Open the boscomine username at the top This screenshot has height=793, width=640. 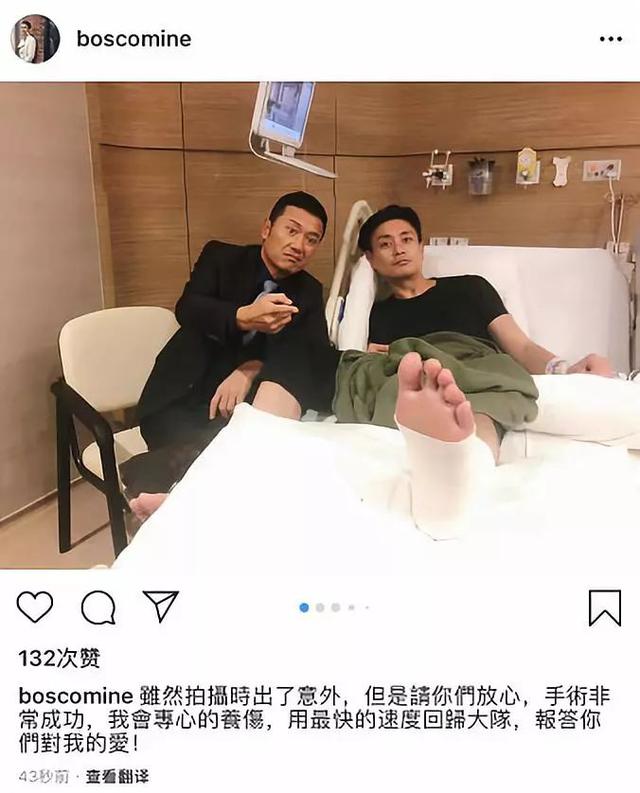tap(133, 39)
